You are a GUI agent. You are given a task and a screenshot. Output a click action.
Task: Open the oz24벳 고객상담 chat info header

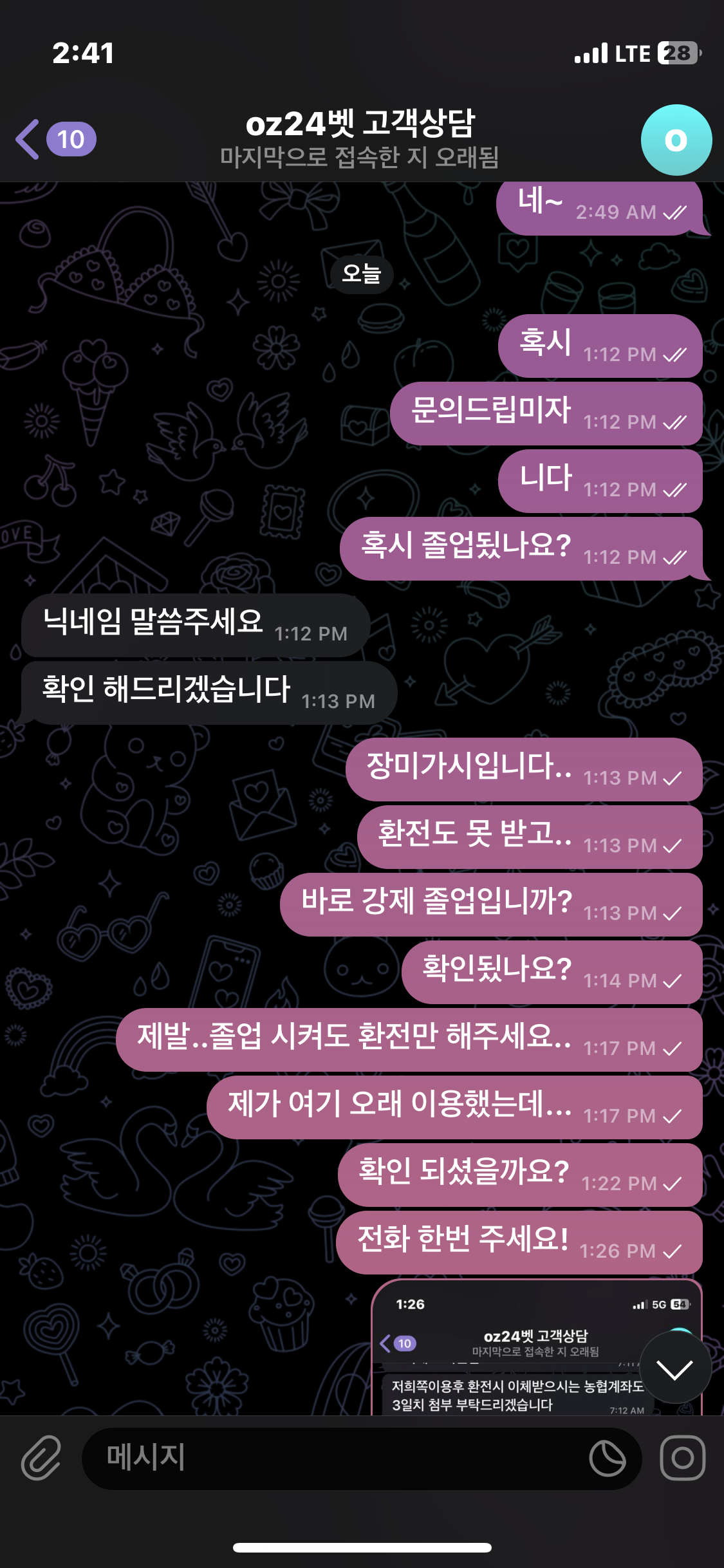(x=360, y=138)
